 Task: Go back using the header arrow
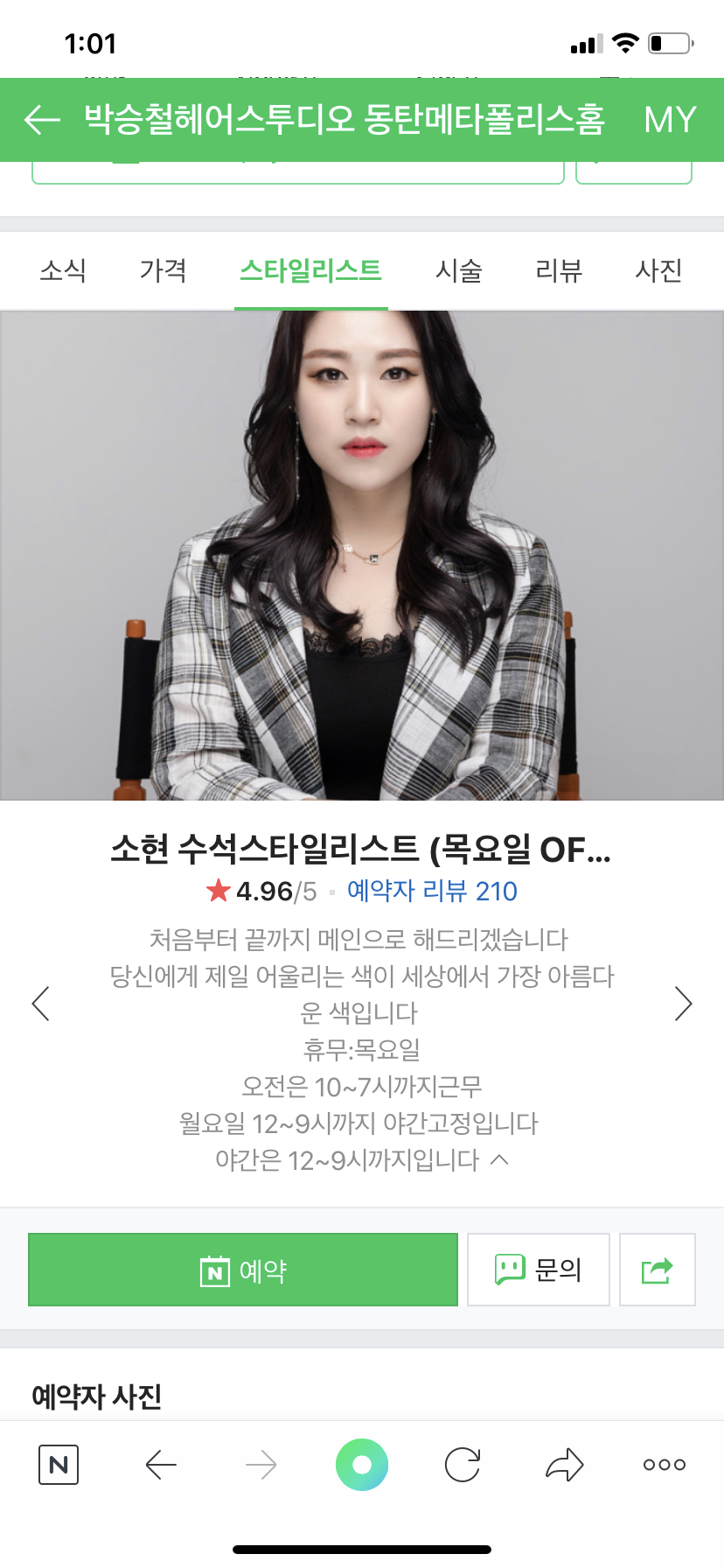[x=41, y=120]
